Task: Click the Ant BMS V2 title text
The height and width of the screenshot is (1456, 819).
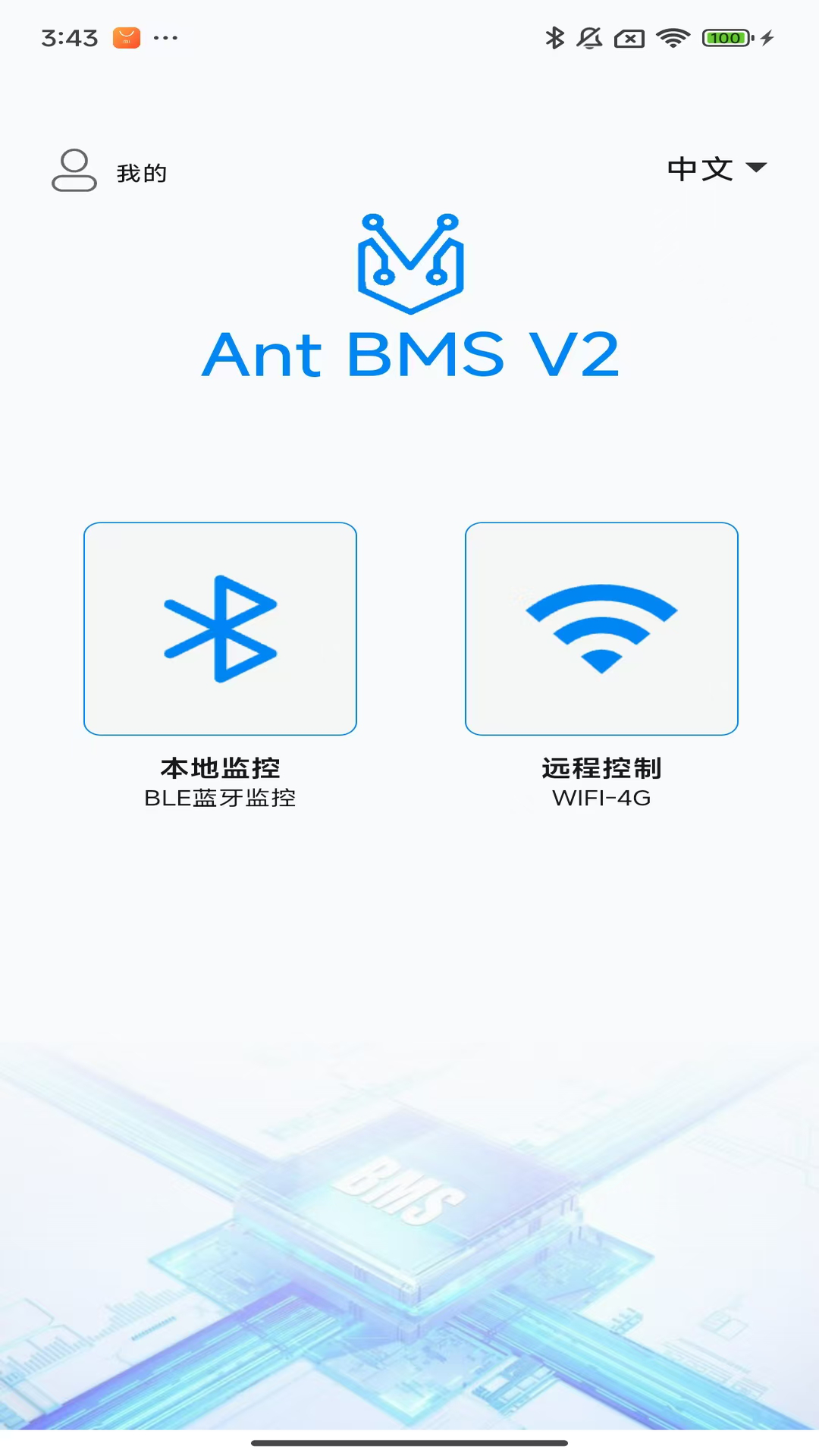Action: click(409, 353)
